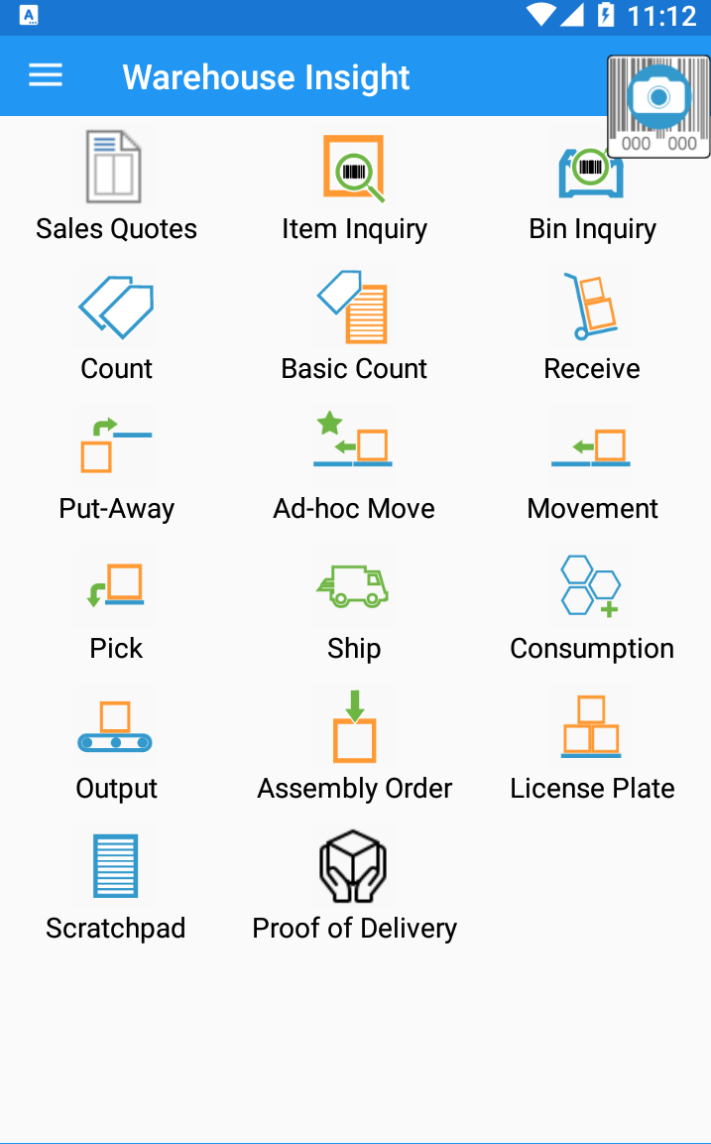Viewport: 711px width, 1144px height.
Task: Go to Consumption
Action: 592,607
